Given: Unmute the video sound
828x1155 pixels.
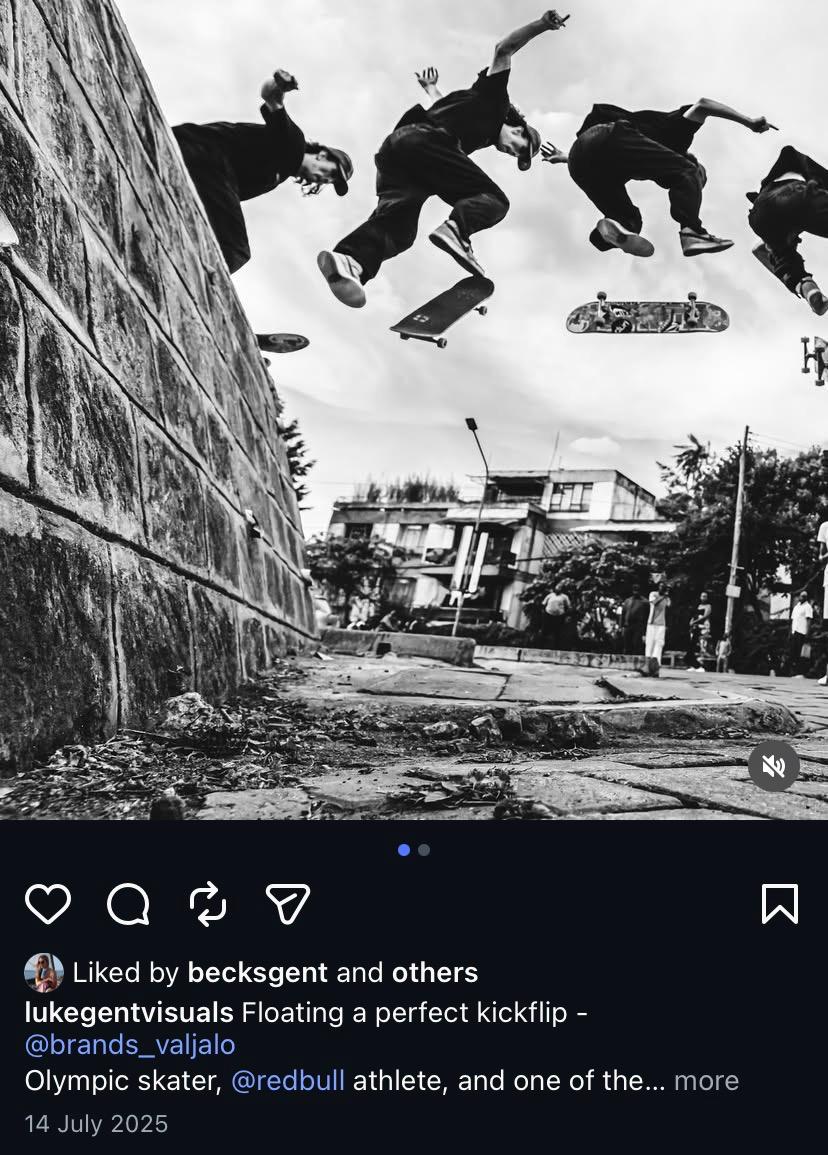Looking at the screenshot, I should click(774, 766).
